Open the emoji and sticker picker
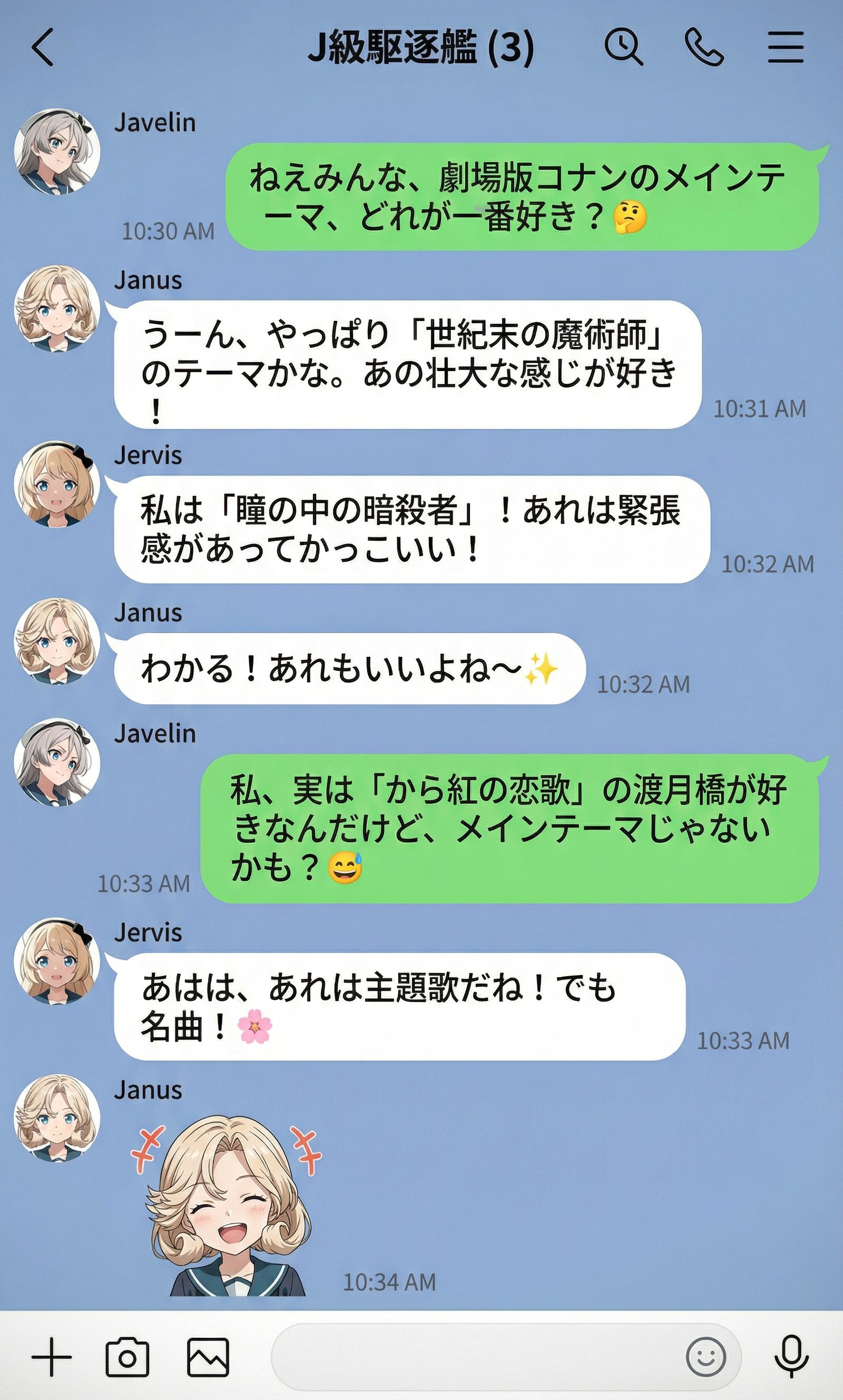Viewport: 843px width, 1400px height. coord(705,1357)
